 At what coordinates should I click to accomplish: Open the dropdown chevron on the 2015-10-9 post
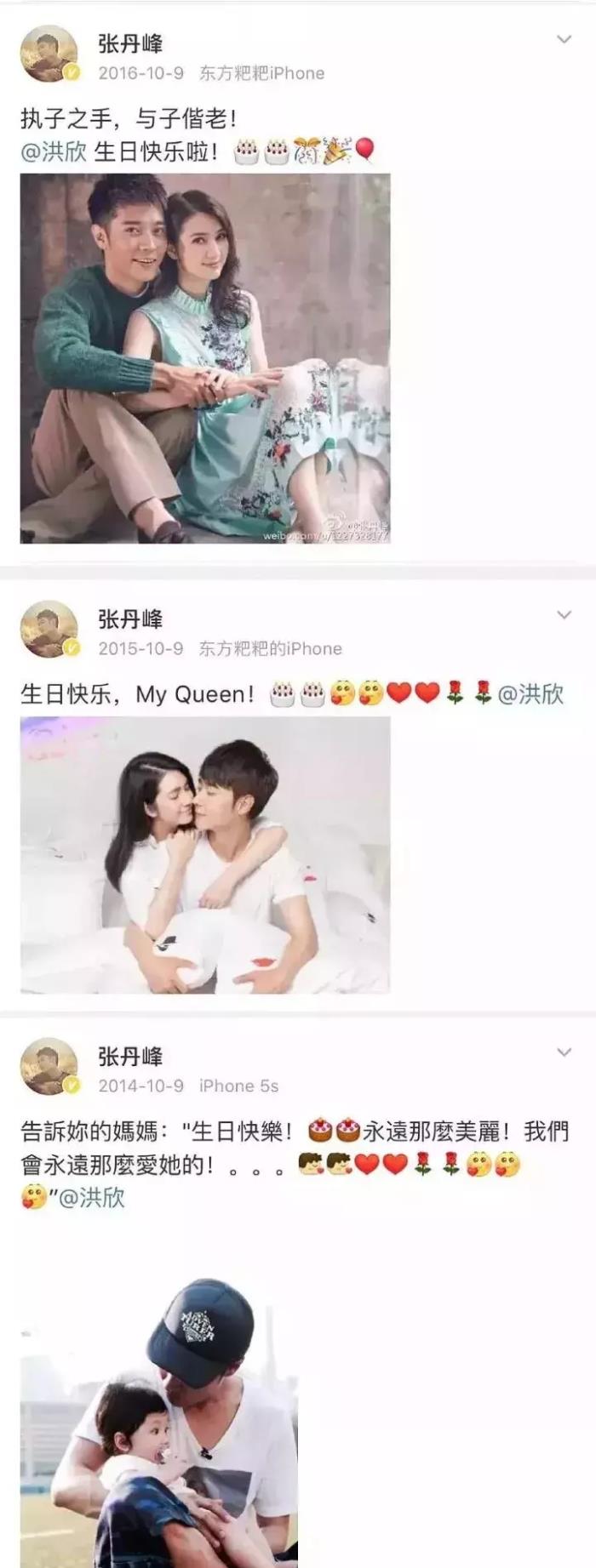[x=564, y=614]
